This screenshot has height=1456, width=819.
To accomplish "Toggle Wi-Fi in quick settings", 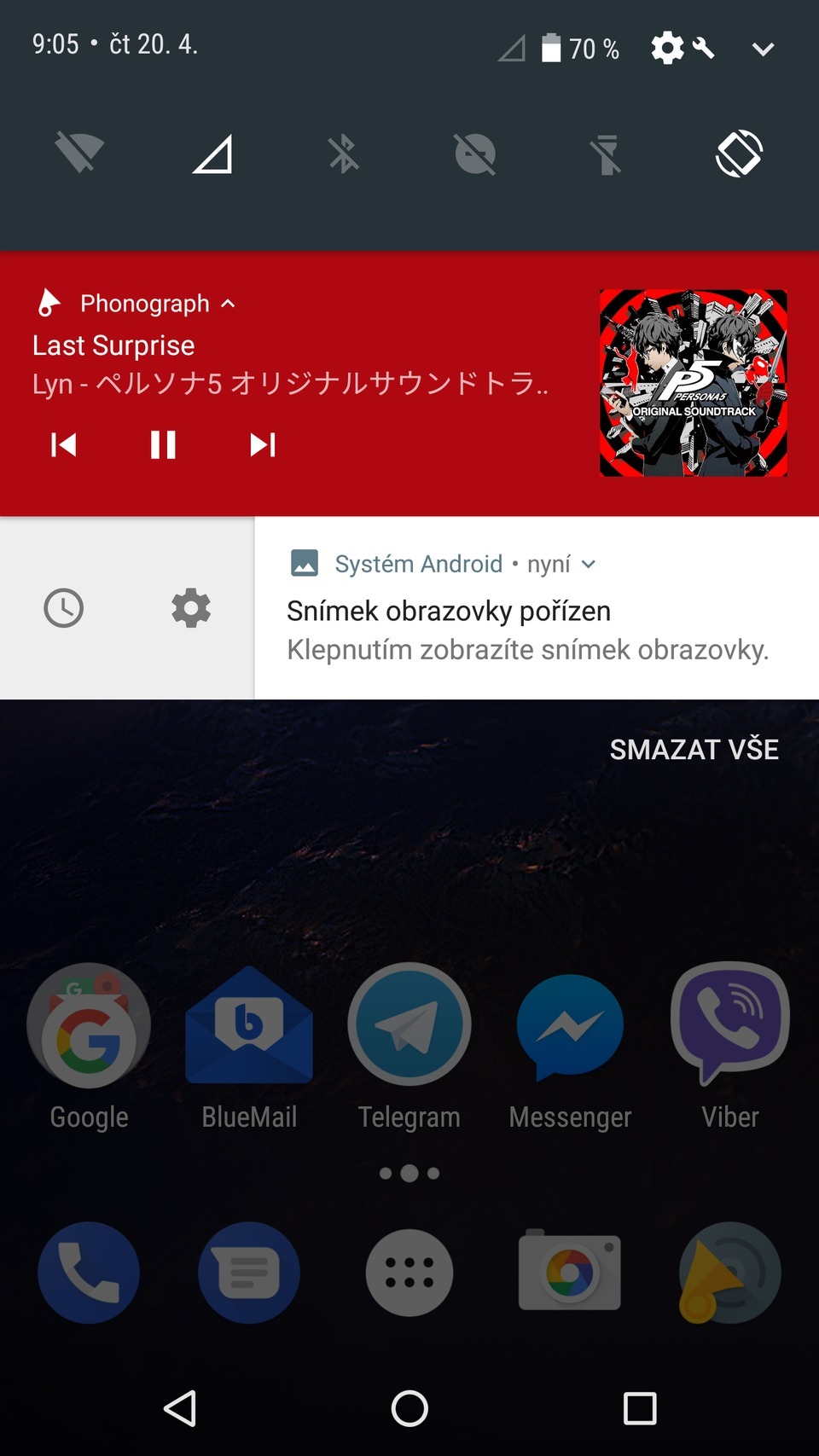I will 78,154.
